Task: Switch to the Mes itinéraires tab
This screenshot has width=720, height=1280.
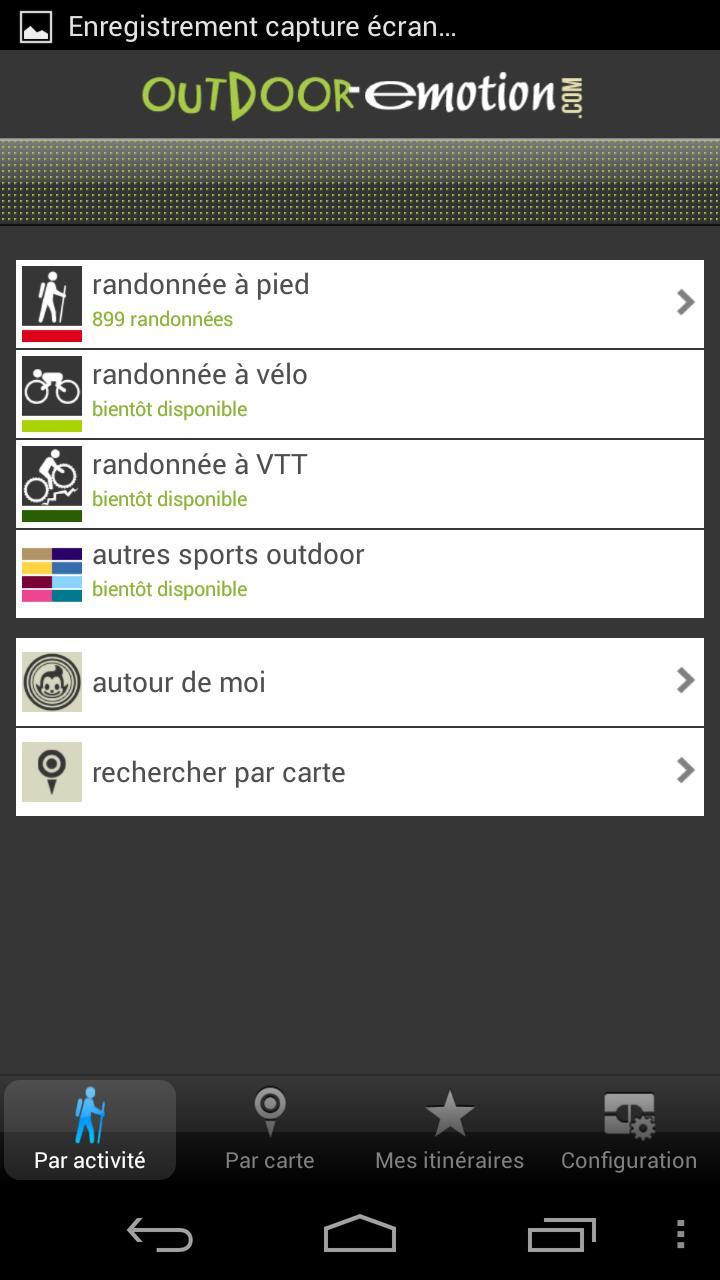Action: [449, 1130]
